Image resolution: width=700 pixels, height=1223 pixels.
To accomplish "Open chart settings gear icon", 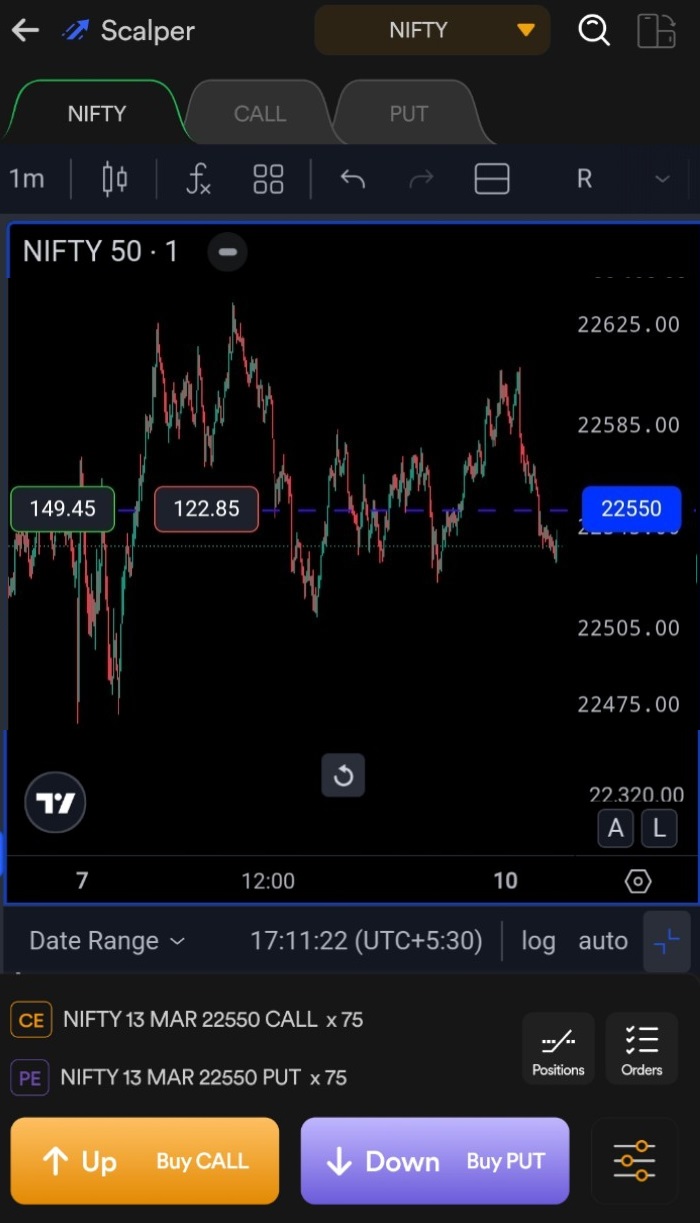I will tap(638, 881).
